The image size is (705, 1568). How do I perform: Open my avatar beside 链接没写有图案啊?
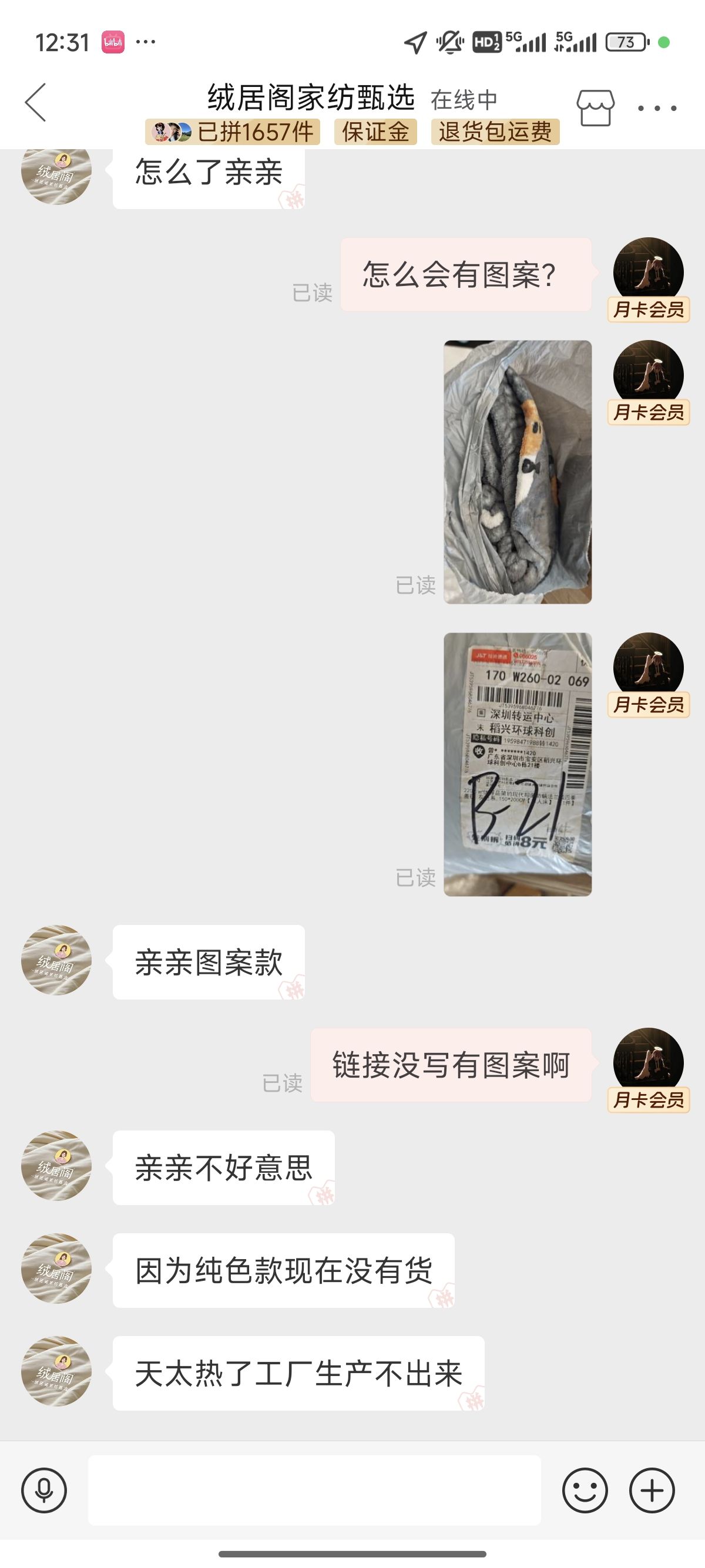[649, 1063]
